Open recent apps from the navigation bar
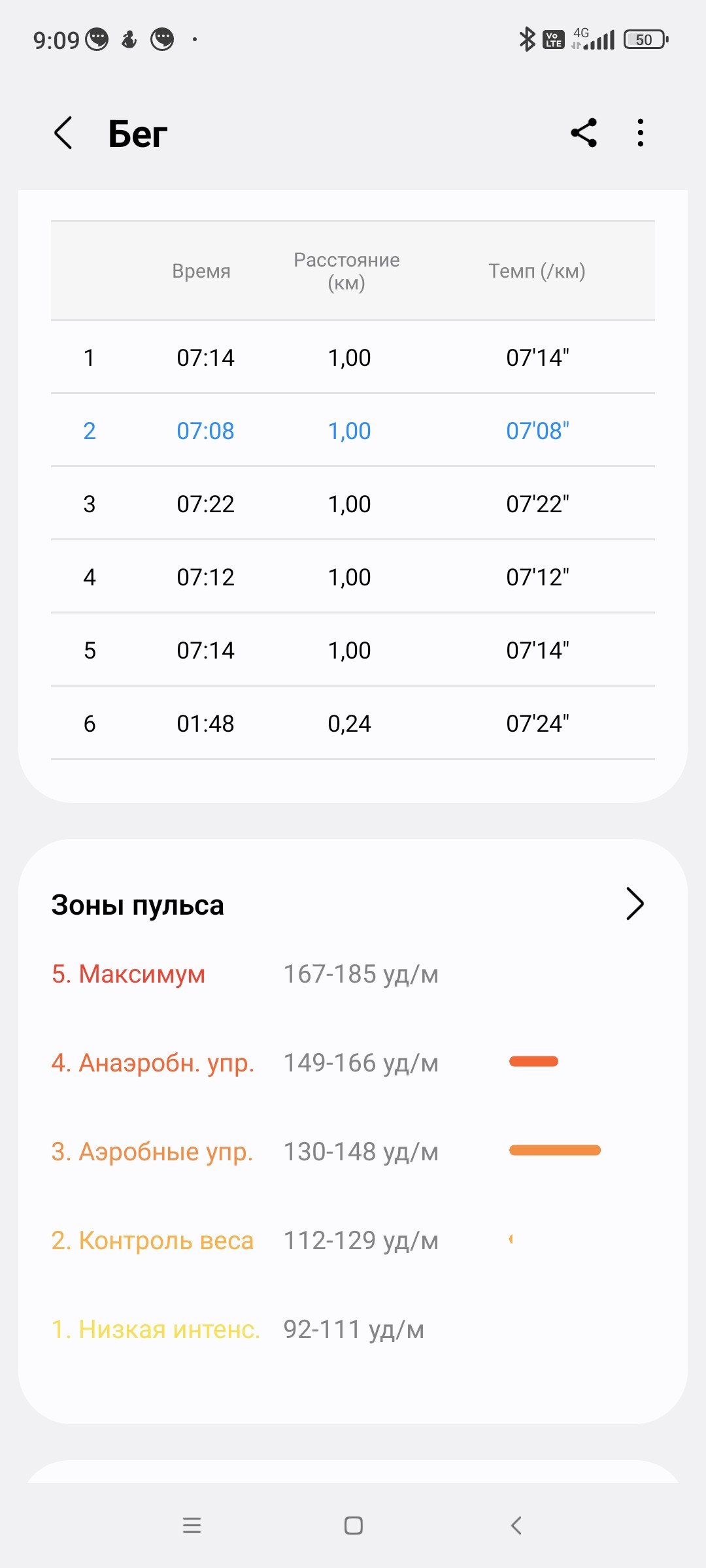Viewport: 706px width, 1568px height. click(192, 1526)
